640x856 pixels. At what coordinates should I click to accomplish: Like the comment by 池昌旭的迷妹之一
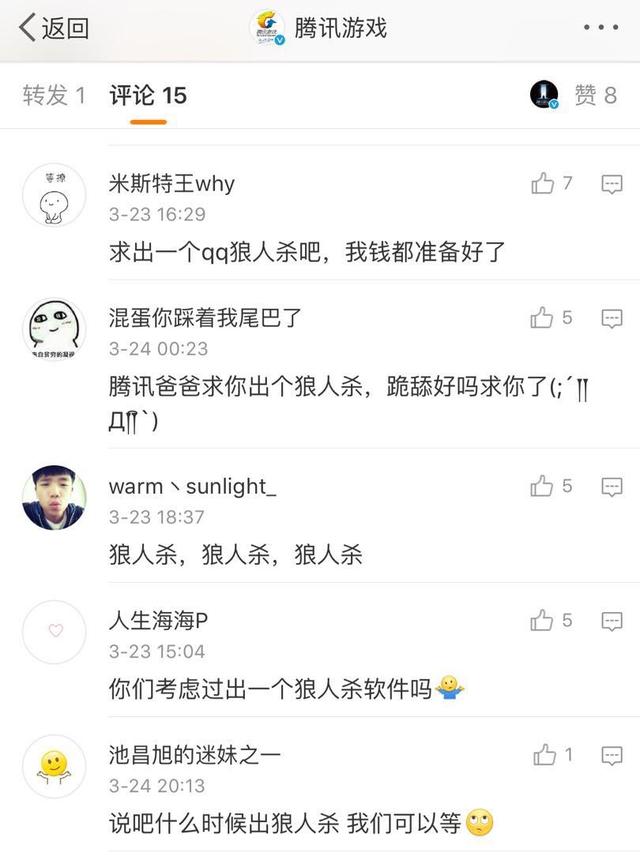point(545,755)
